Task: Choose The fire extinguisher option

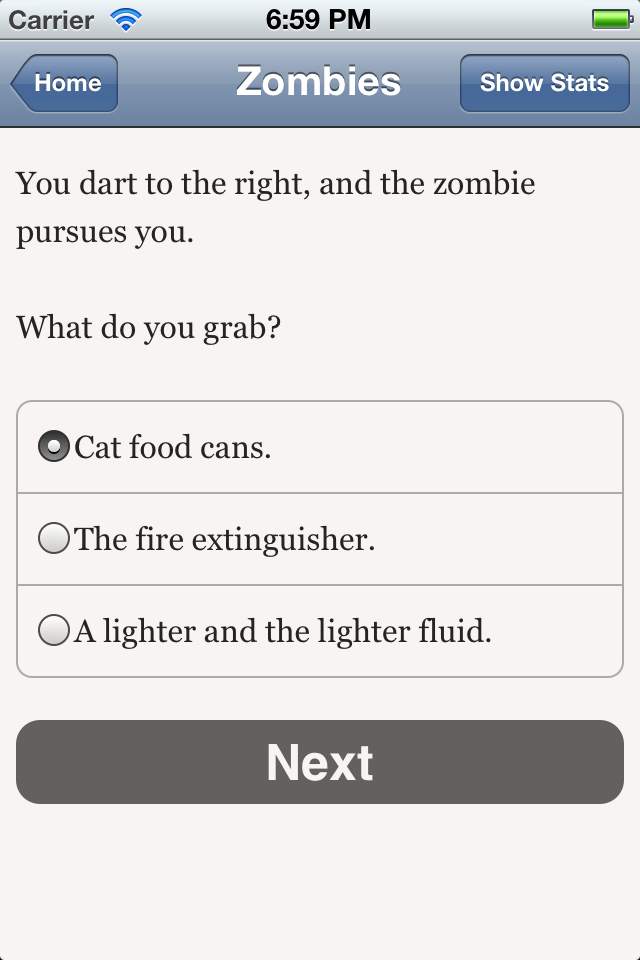Action: (54, 539)
